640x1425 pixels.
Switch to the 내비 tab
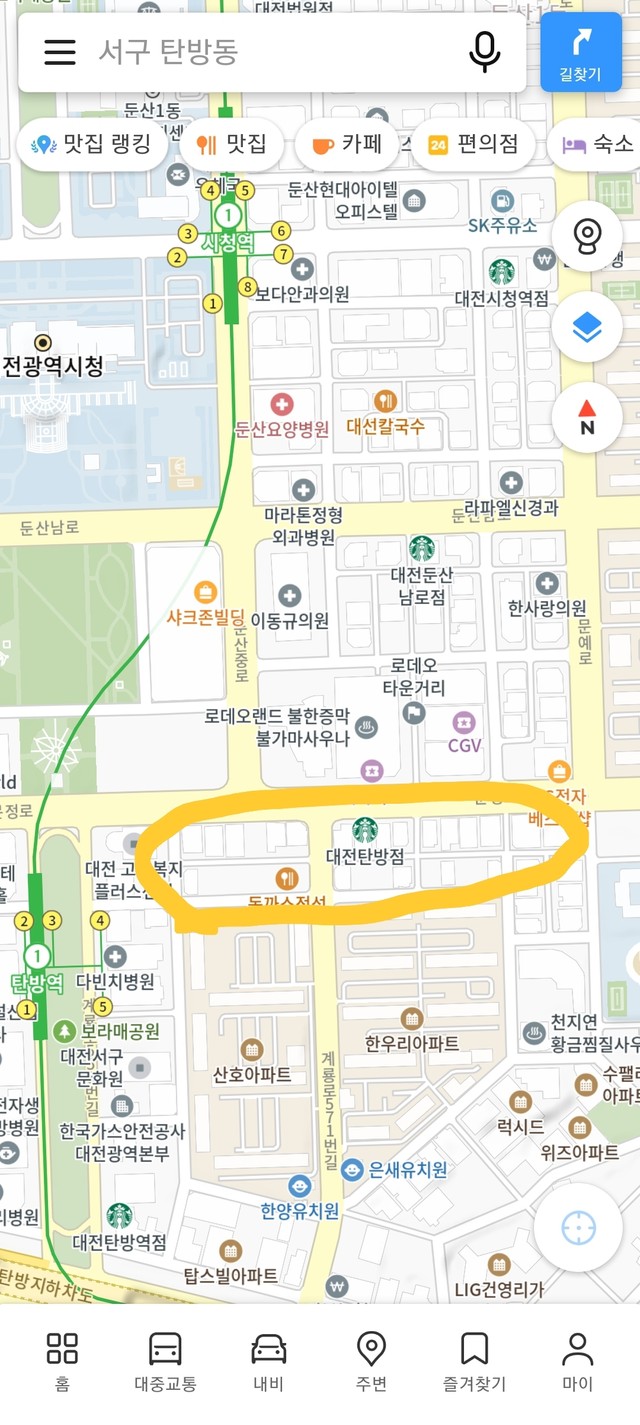tap(268, 1362)
